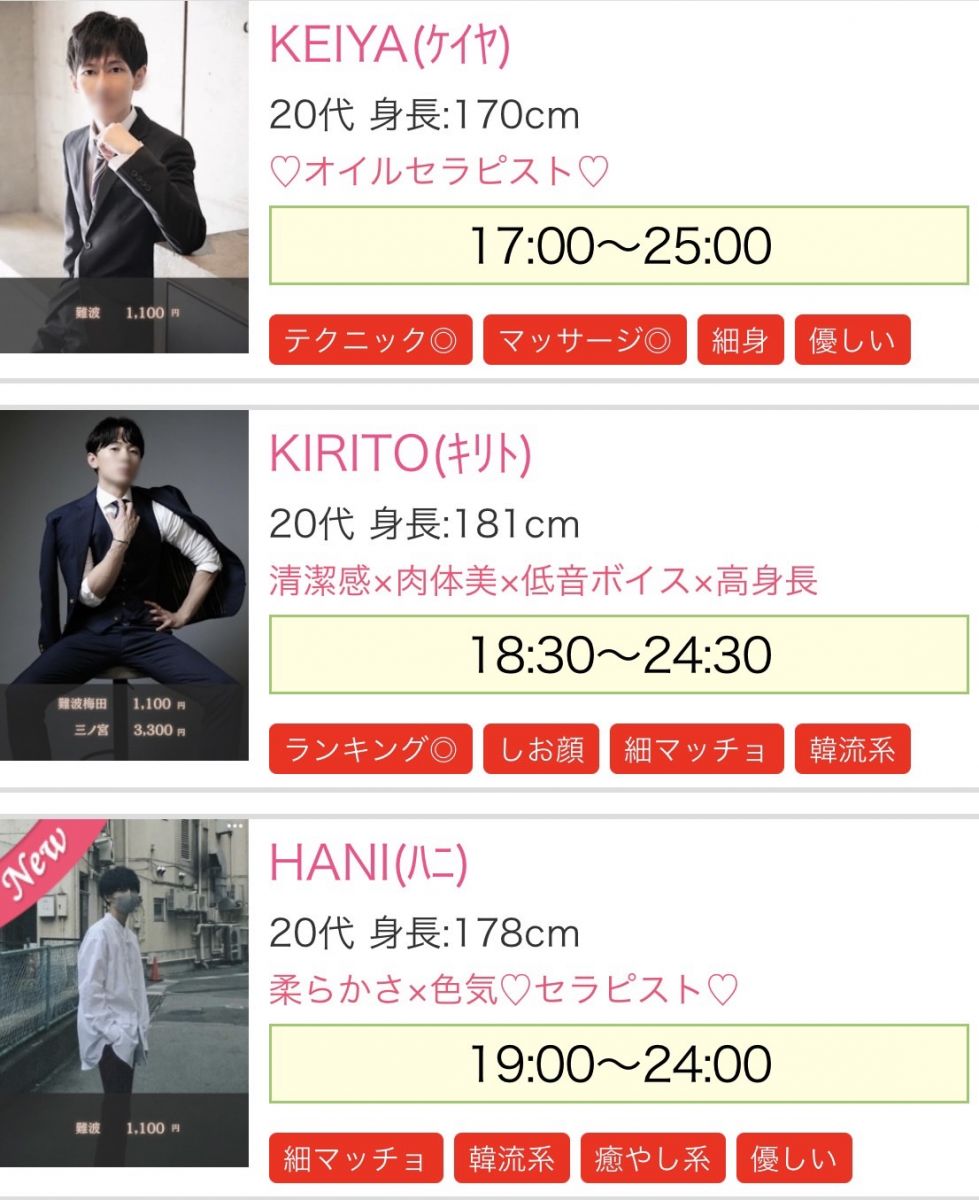Tap the 優しい tag under KEIYA
The width and height of the screenshot is (979, 1200).
(853, 340)
